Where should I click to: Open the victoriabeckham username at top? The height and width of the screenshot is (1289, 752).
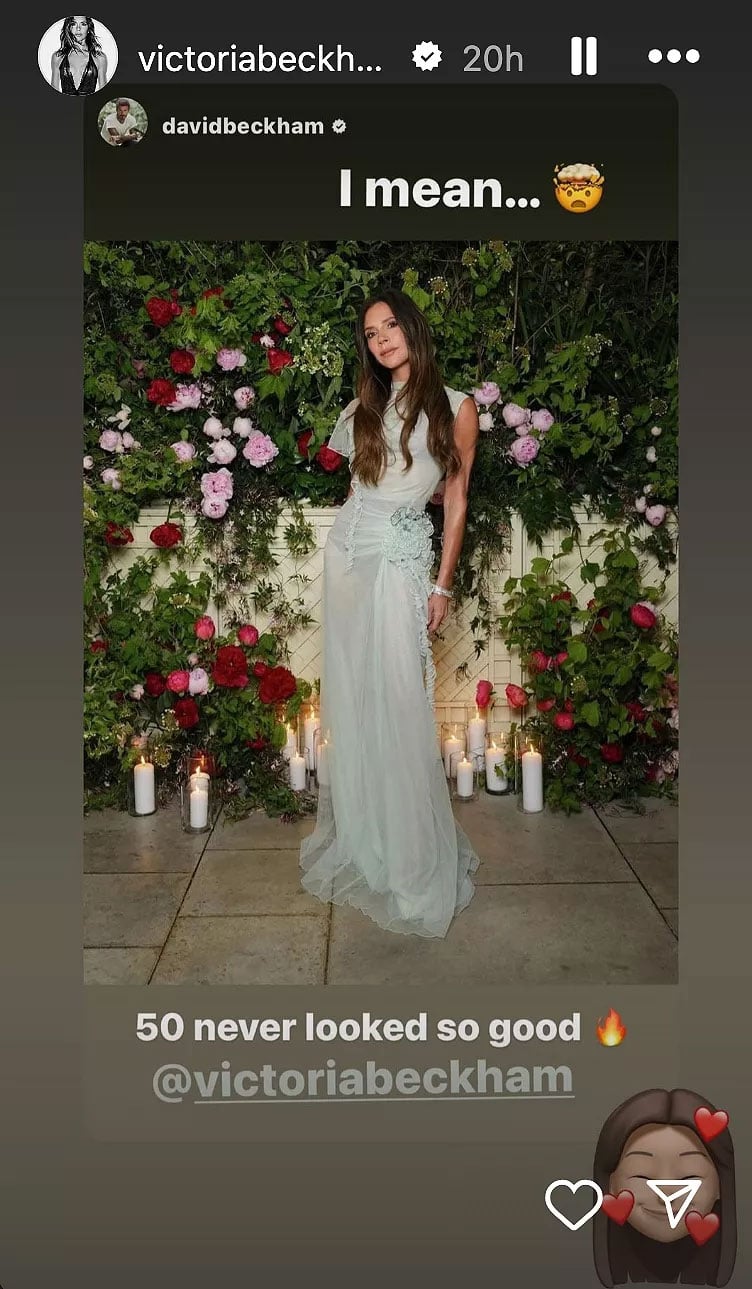259,59
